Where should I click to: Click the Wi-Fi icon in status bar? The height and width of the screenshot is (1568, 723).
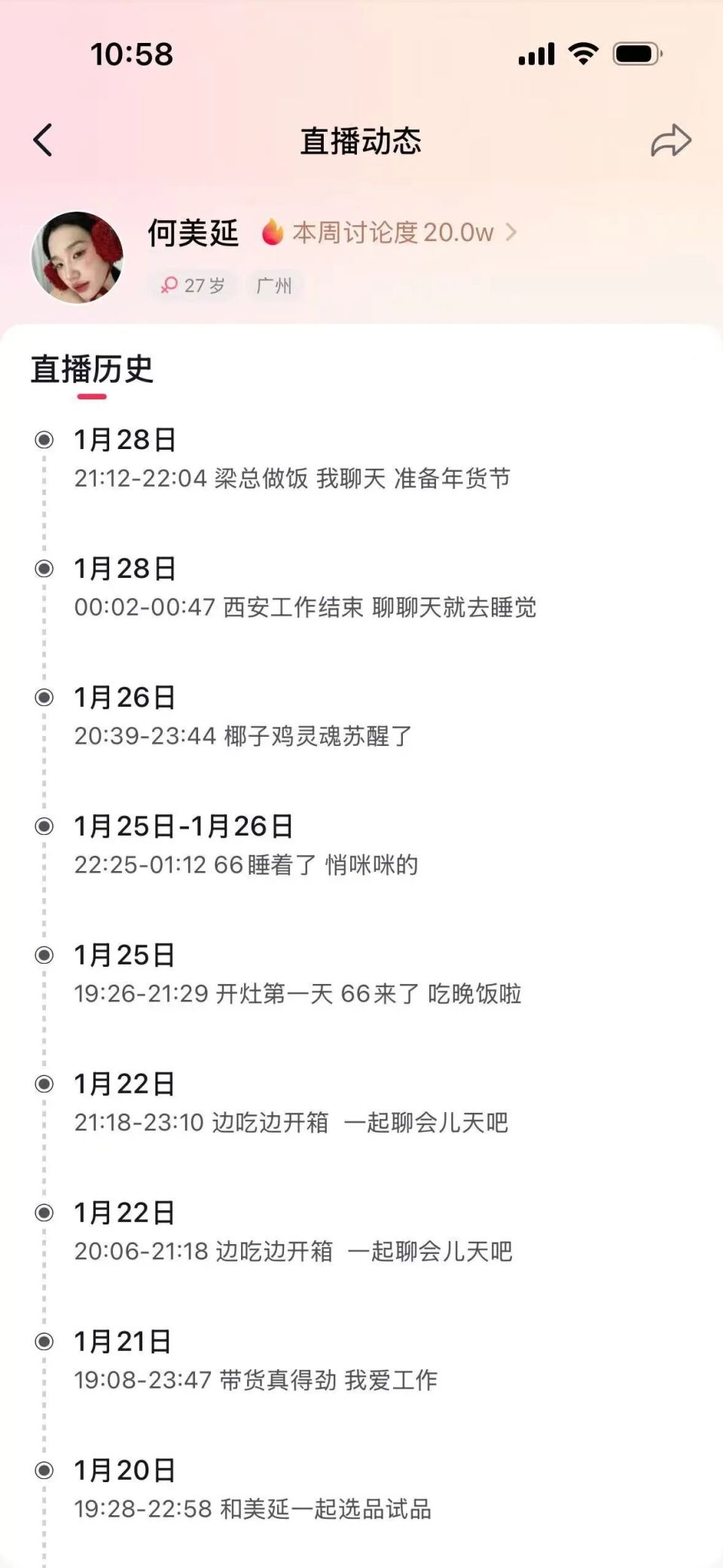tap(582, 53)
